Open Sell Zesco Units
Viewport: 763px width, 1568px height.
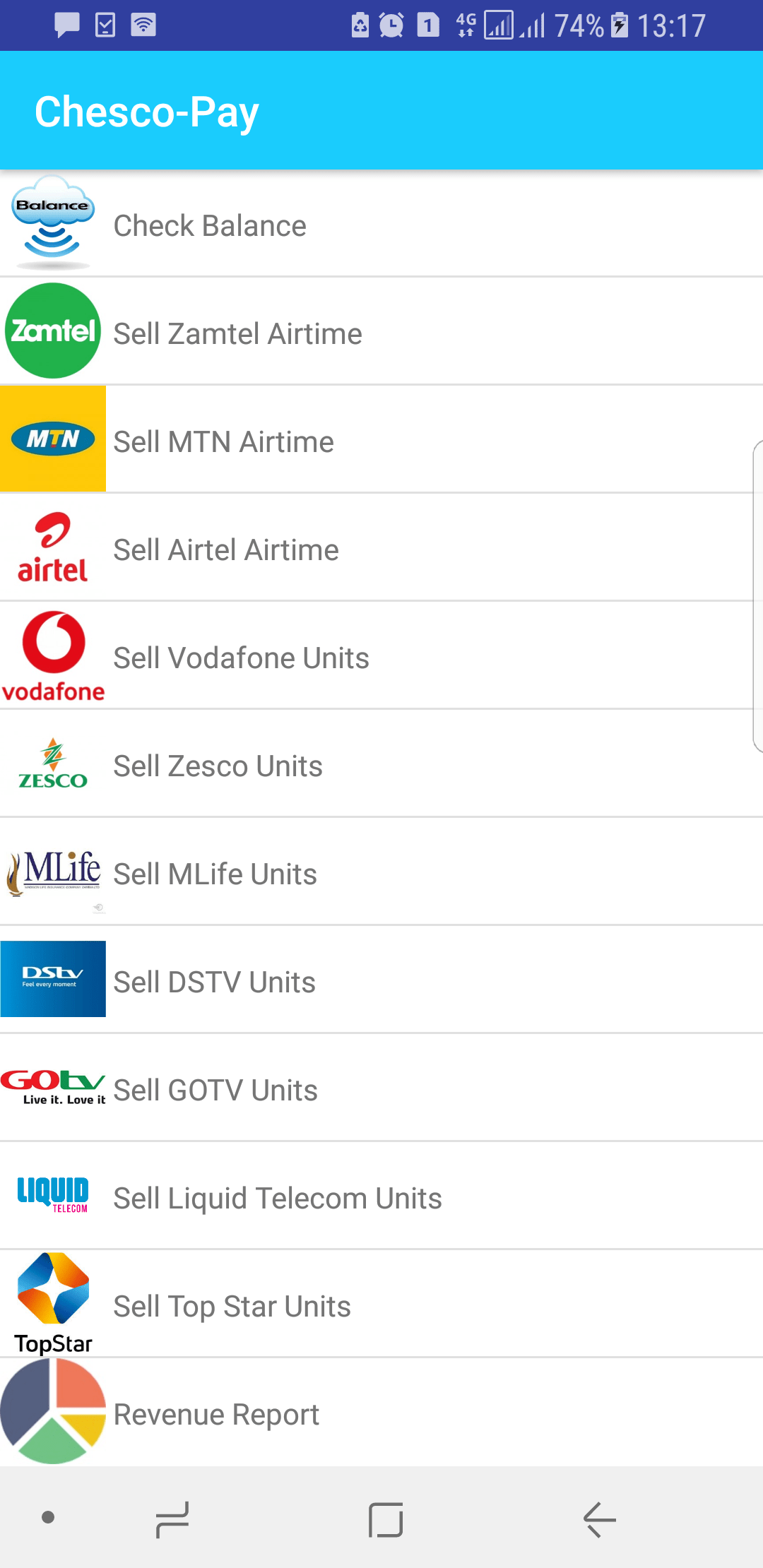coord(218,766)
